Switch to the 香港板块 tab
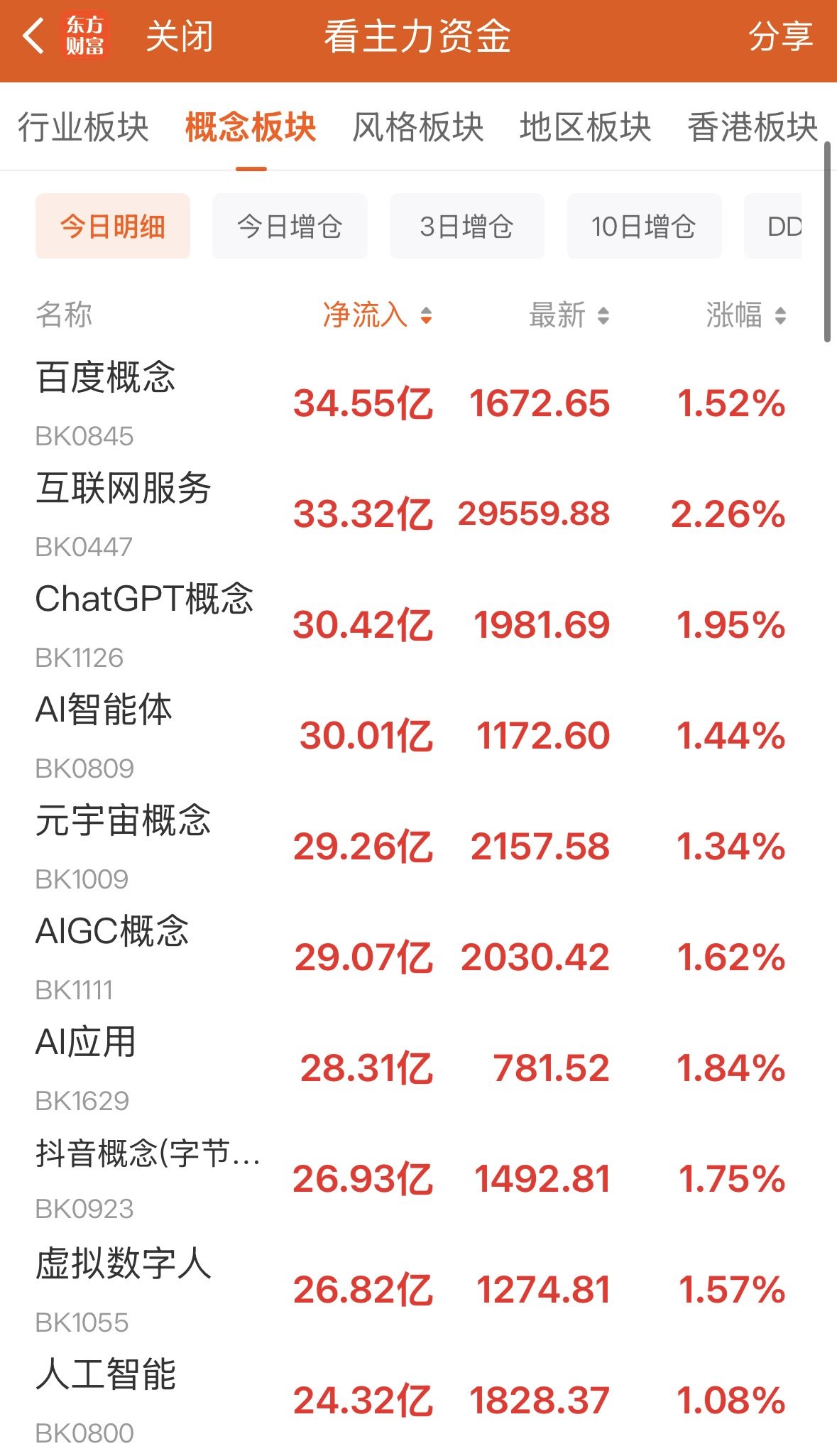 [753, 128]
